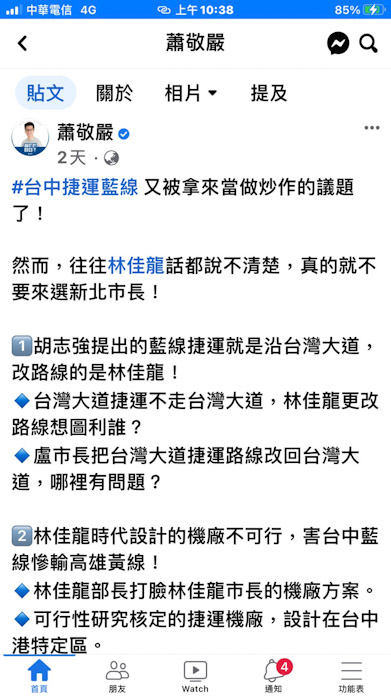Open the Watch bottom tab
Screen dimensions: 391x696
[x=195, y=676]
